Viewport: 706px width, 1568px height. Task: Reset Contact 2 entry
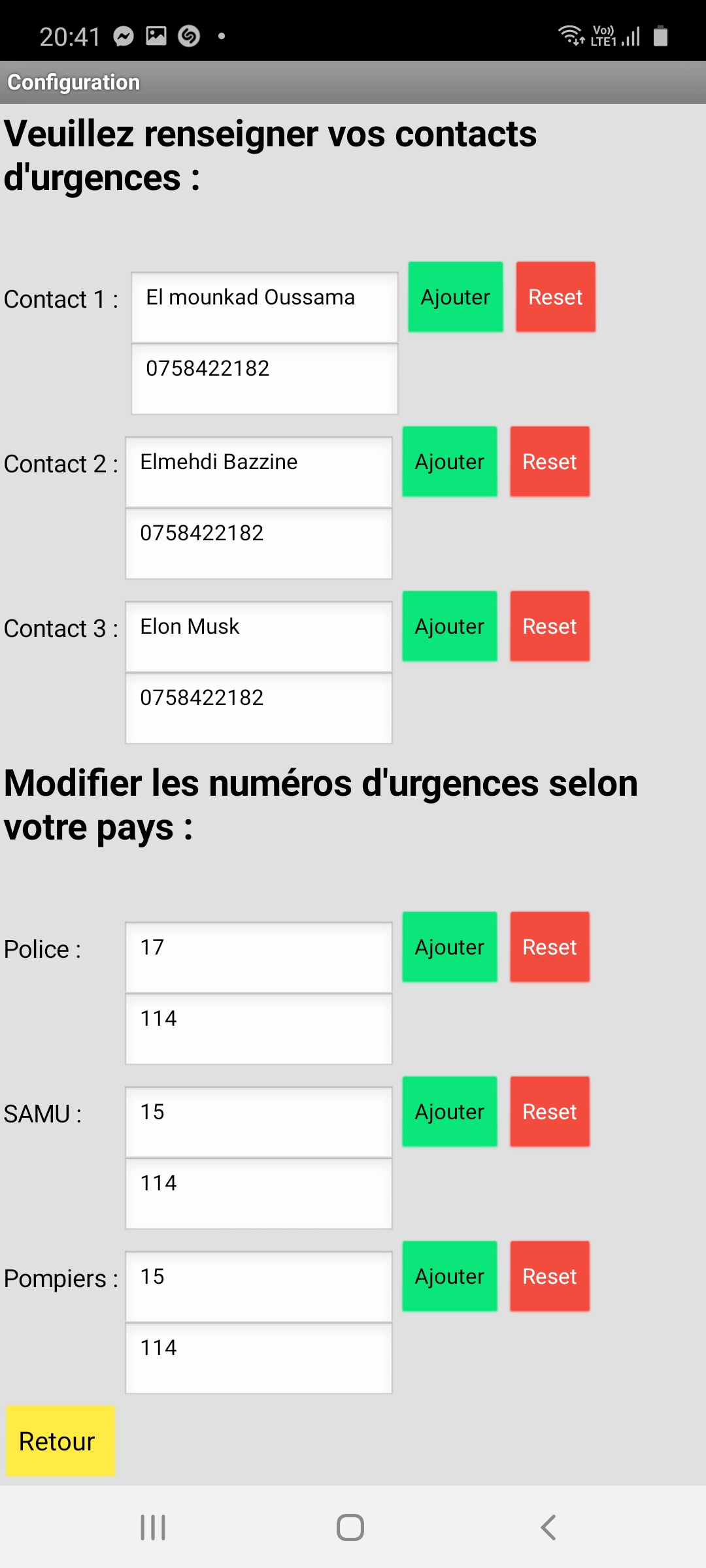550,462
